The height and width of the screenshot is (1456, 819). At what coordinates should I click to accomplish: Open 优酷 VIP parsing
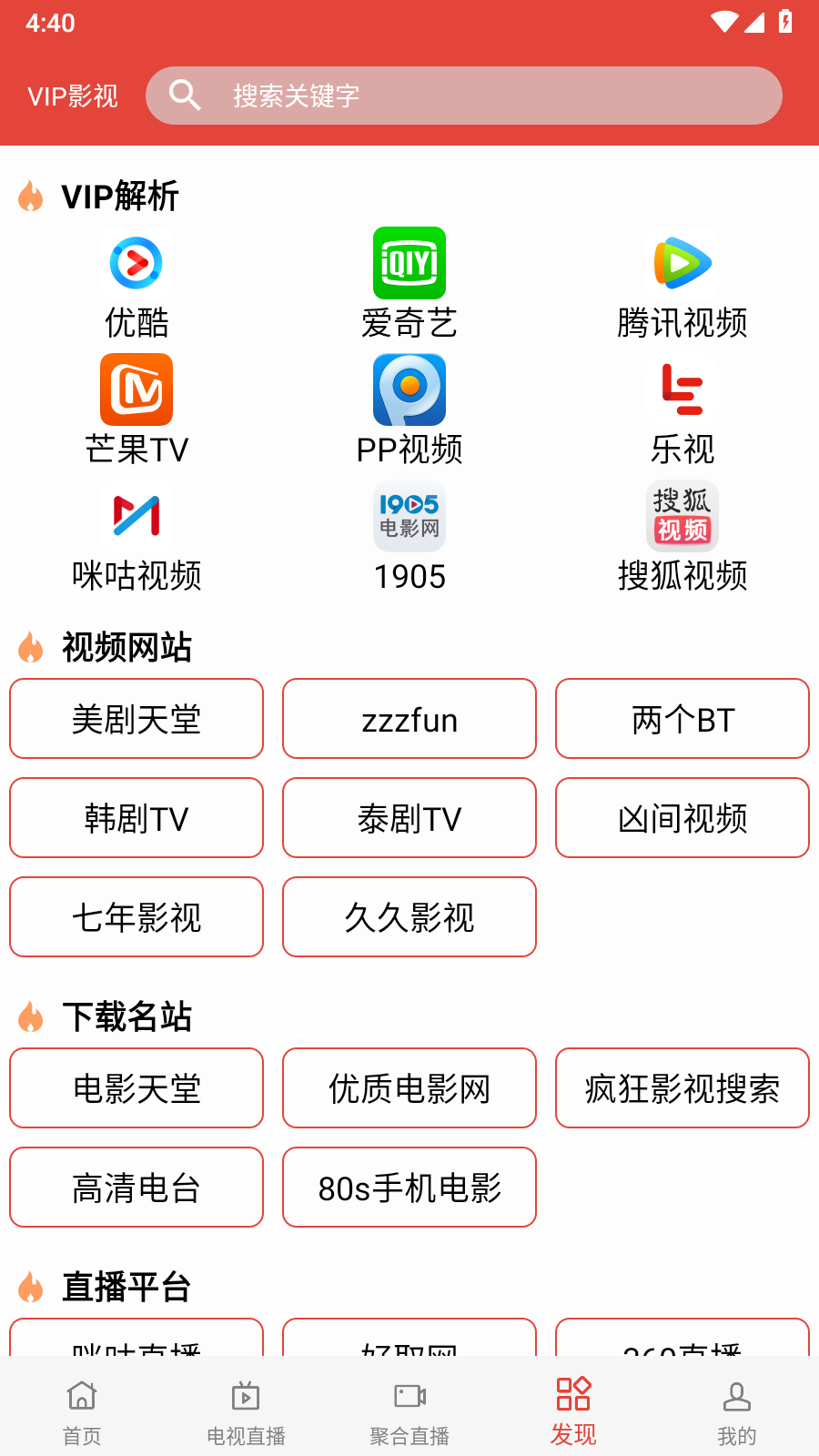point(136,284)
